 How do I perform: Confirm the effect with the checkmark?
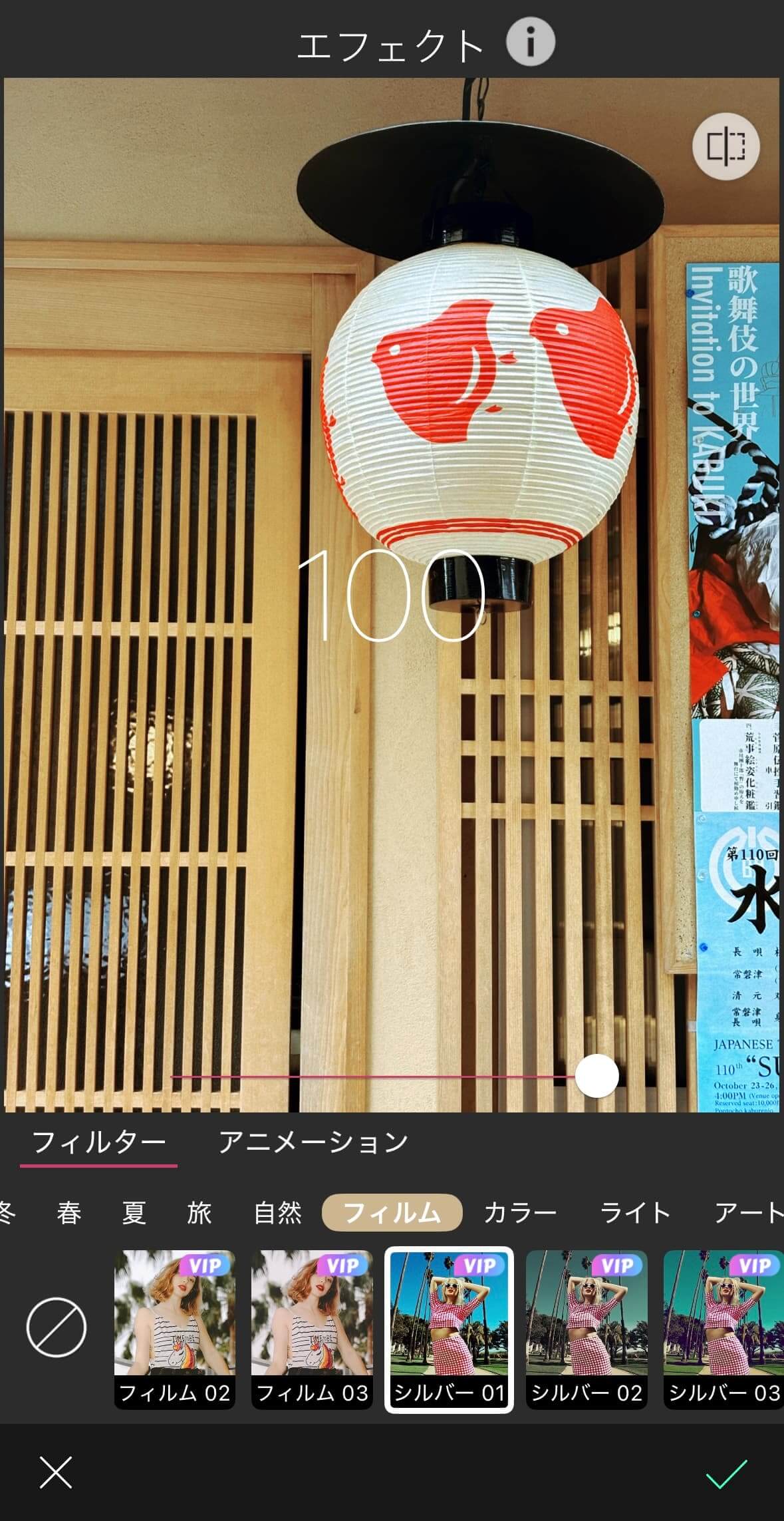click(x=727, y=1472)
